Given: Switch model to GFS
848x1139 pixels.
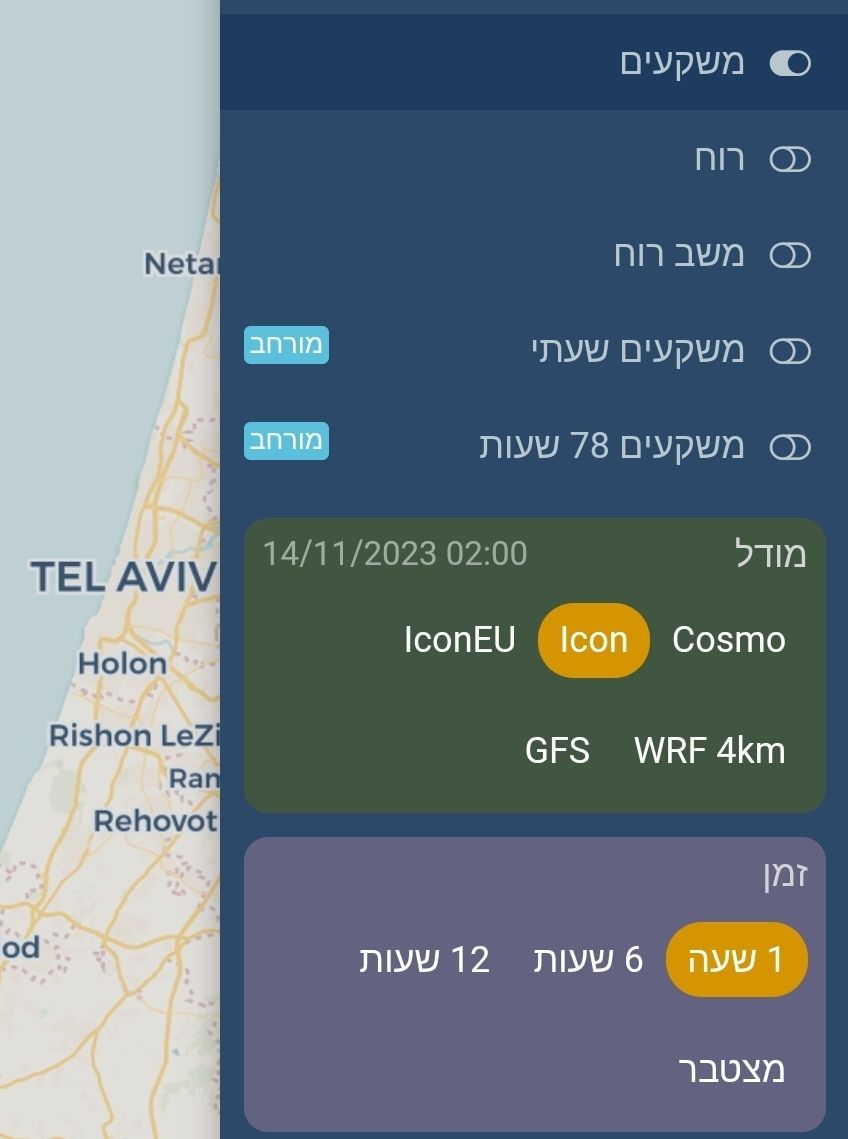Looking at the screenshot, I should pyautogui.click(x=557, y=750).
